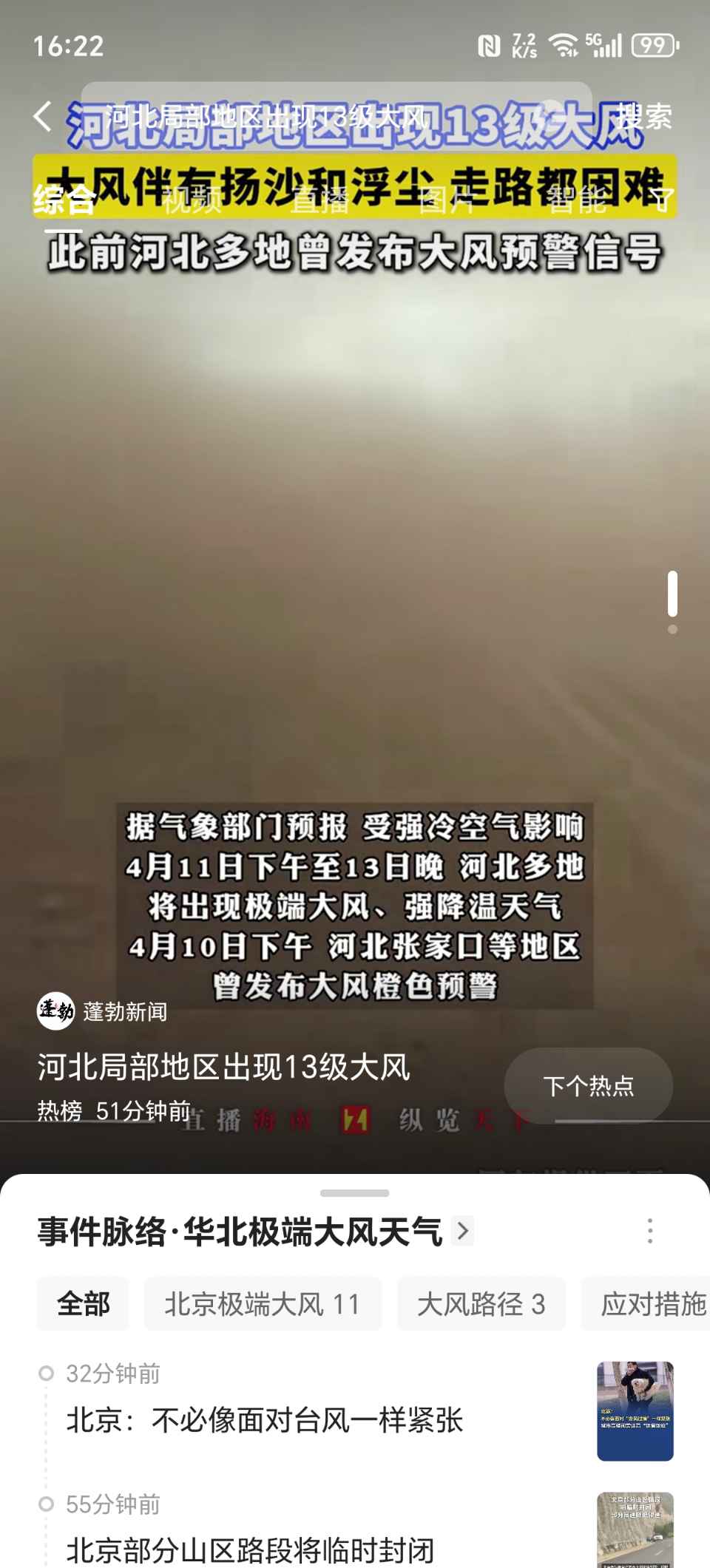
Task: Select the 全部 chip
Action: (x=83, y=1303)
